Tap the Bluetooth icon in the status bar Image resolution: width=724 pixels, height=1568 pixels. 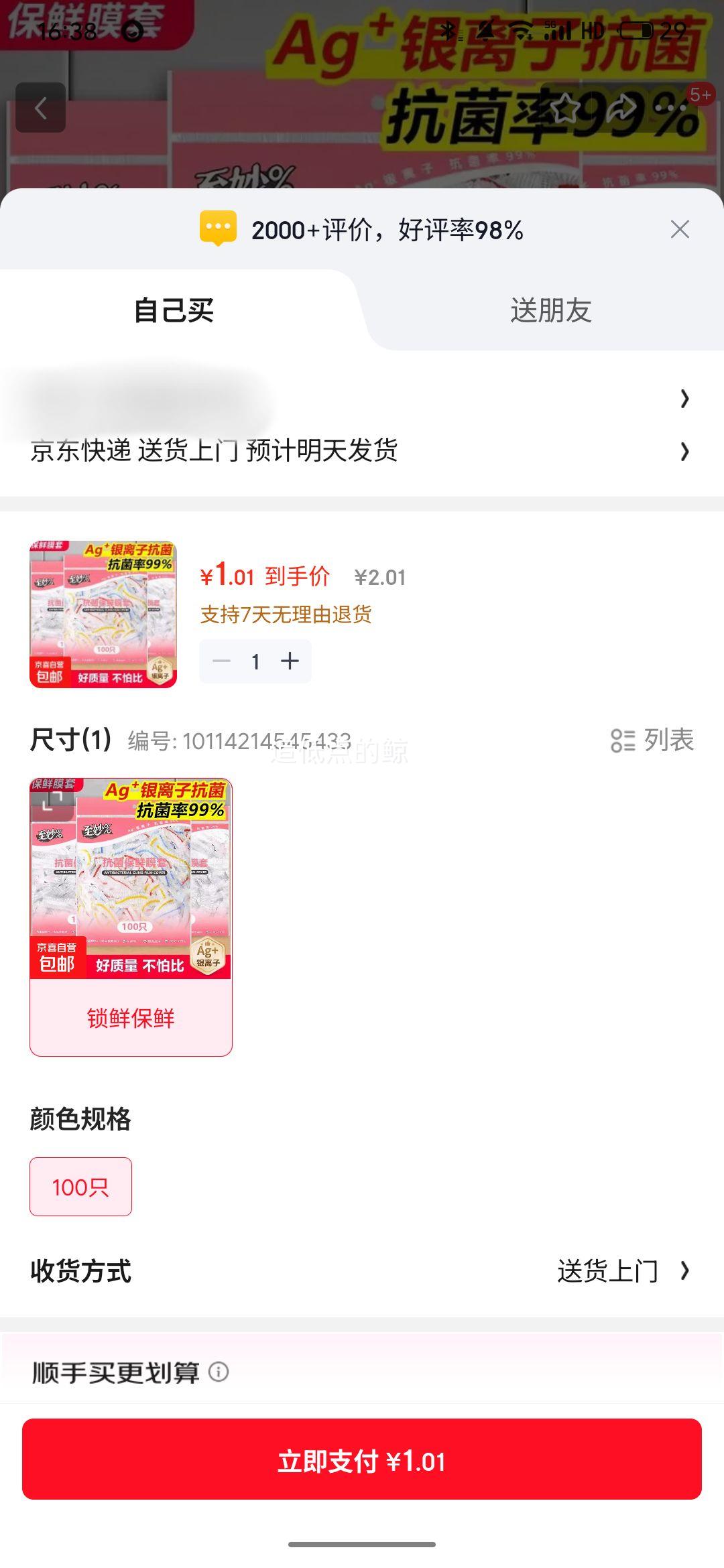[x=447, y=30]
